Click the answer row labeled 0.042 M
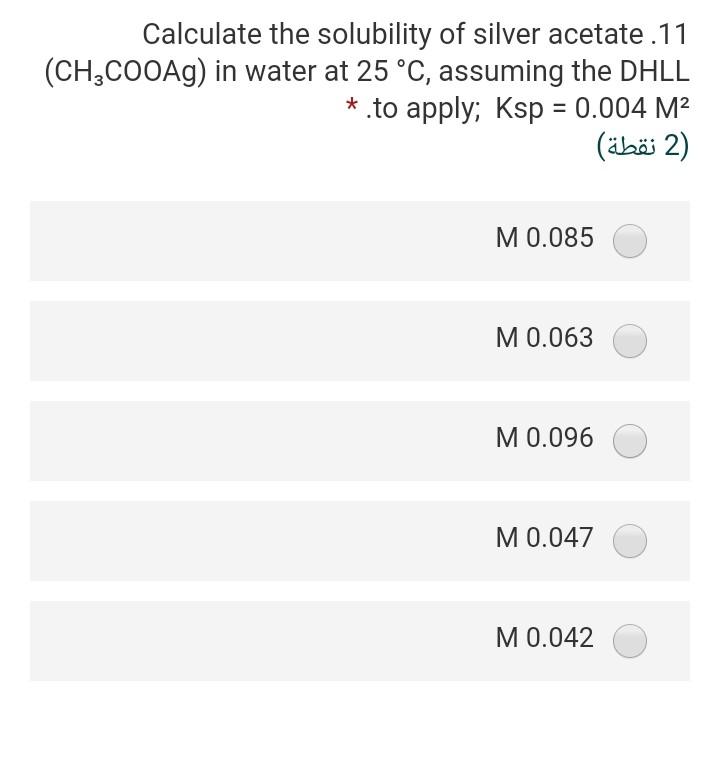The image size is (720, 770). click(360, 638)
